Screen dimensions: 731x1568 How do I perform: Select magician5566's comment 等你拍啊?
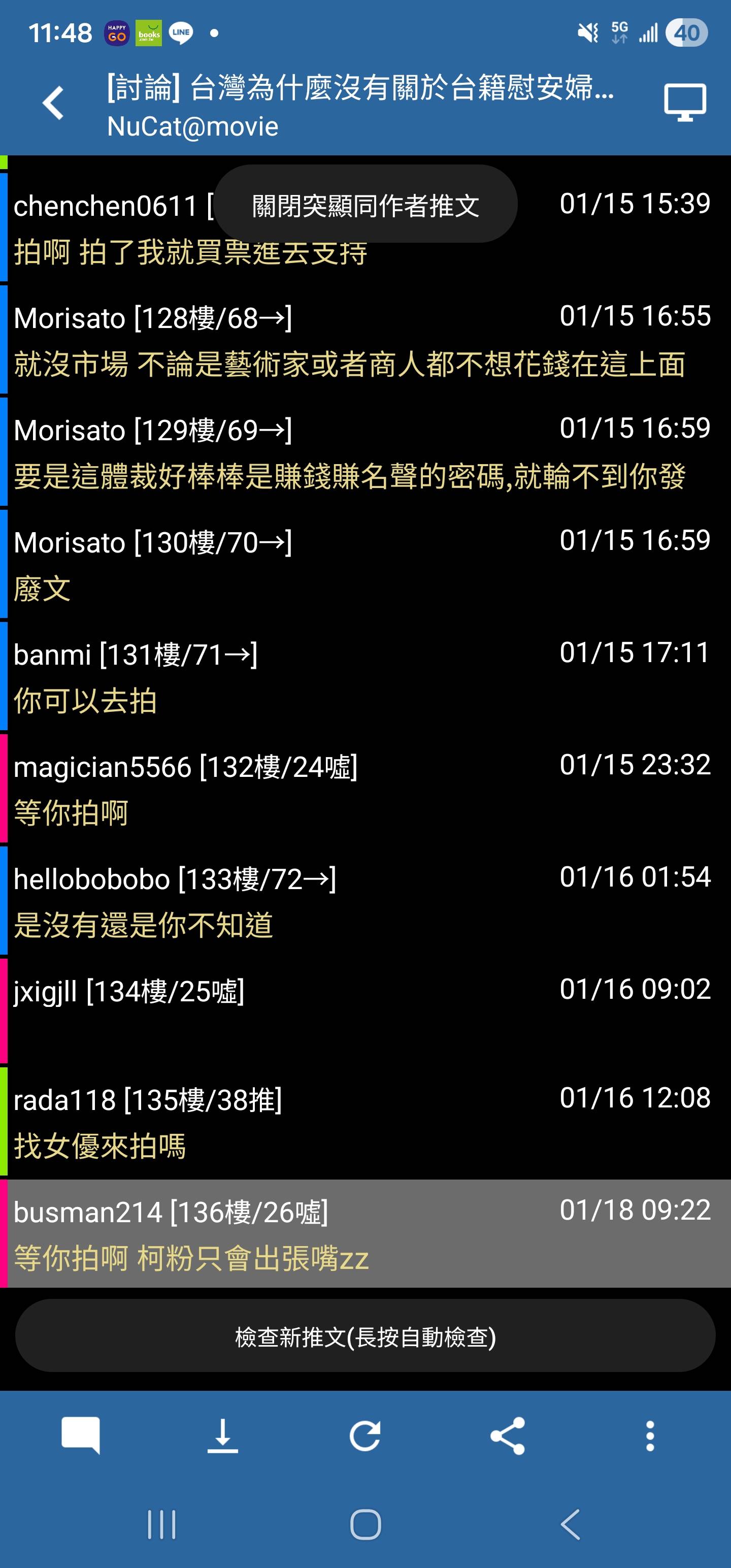[x=365, y=789]
